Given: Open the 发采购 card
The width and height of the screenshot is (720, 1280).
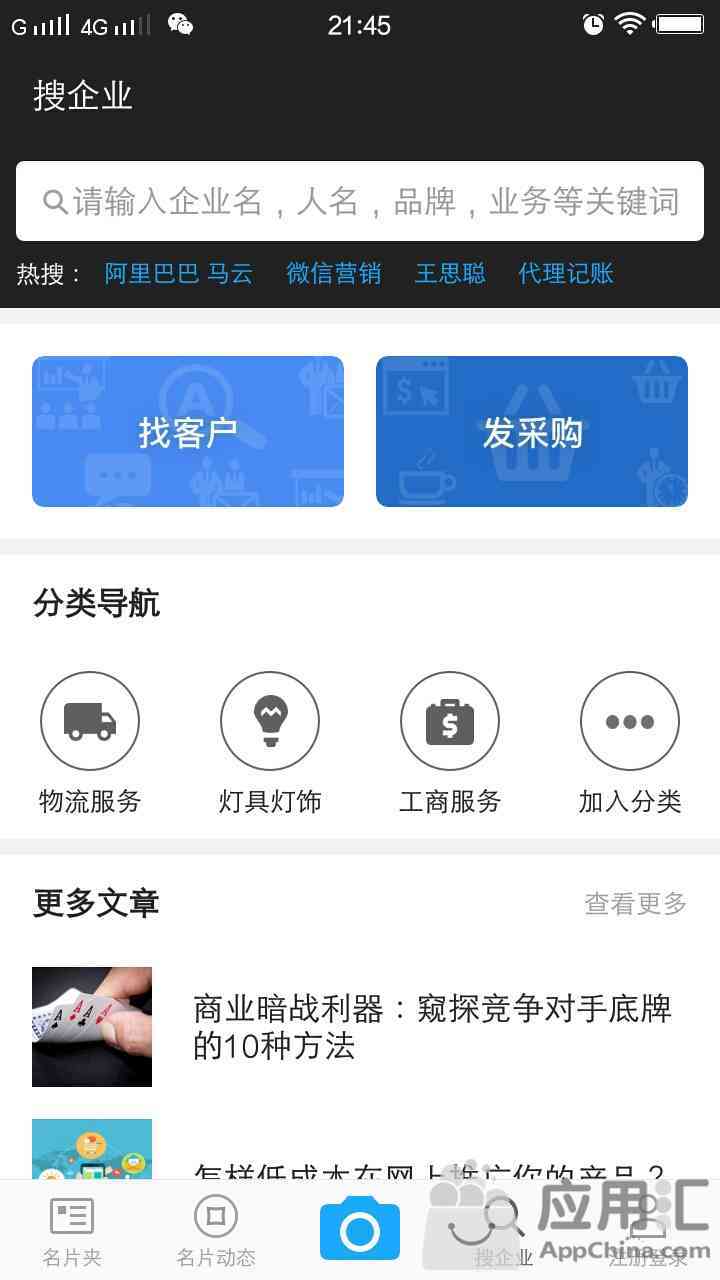Looking at the screenshot, I should 532,432.
